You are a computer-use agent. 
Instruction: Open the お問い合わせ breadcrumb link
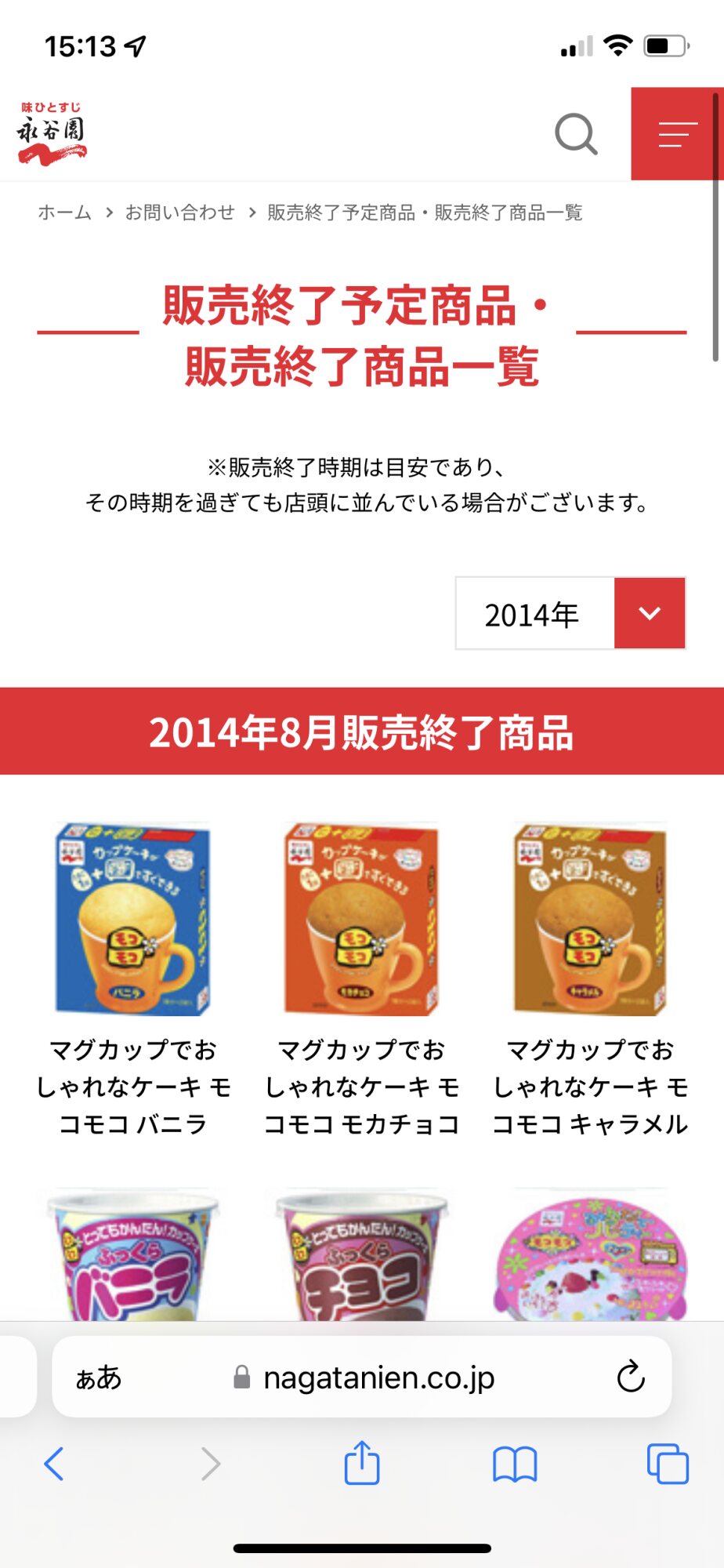[x=180, y=212]
